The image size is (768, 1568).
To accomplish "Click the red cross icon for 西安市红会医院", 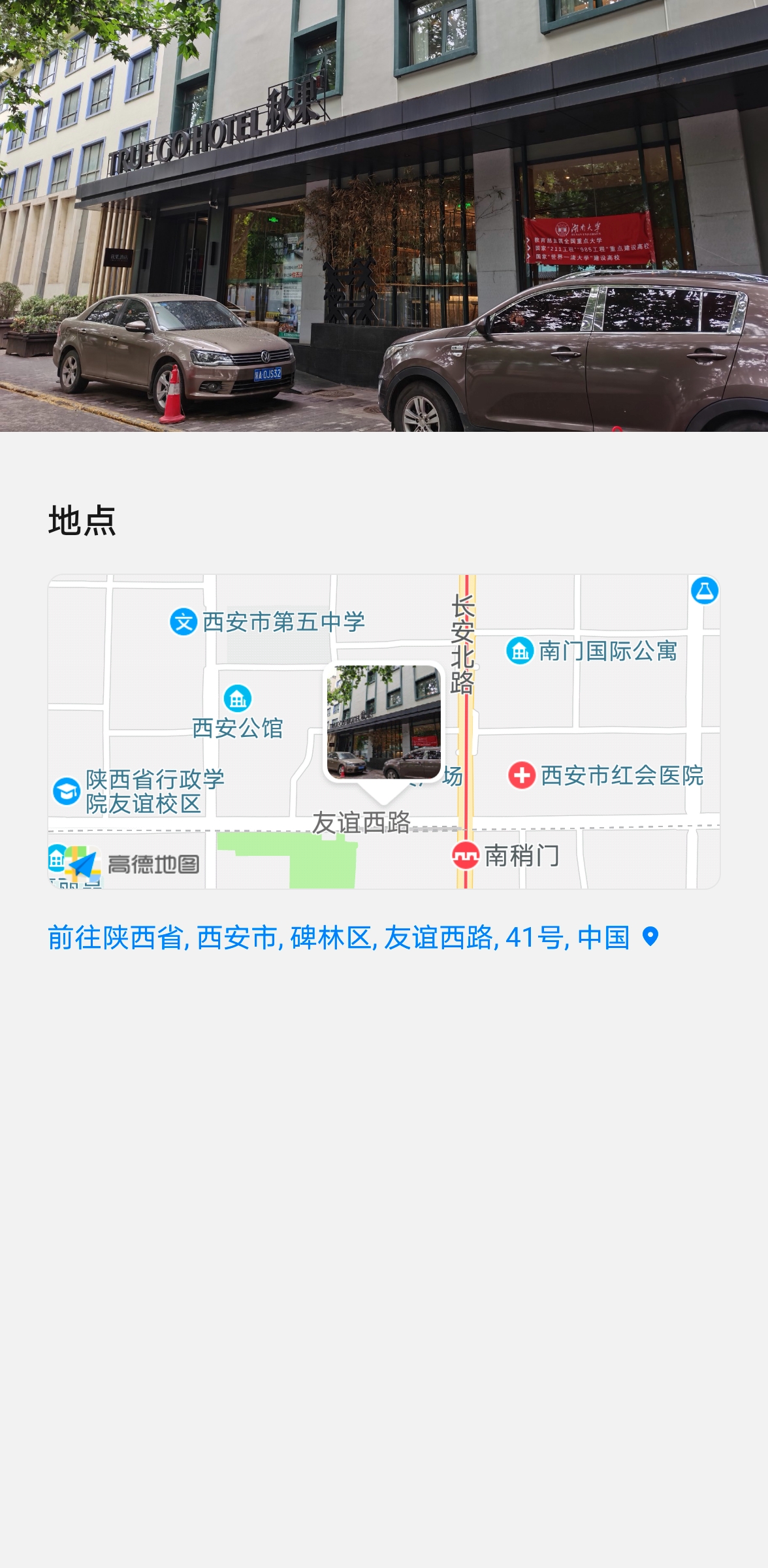I will click(x=520, y=775).
